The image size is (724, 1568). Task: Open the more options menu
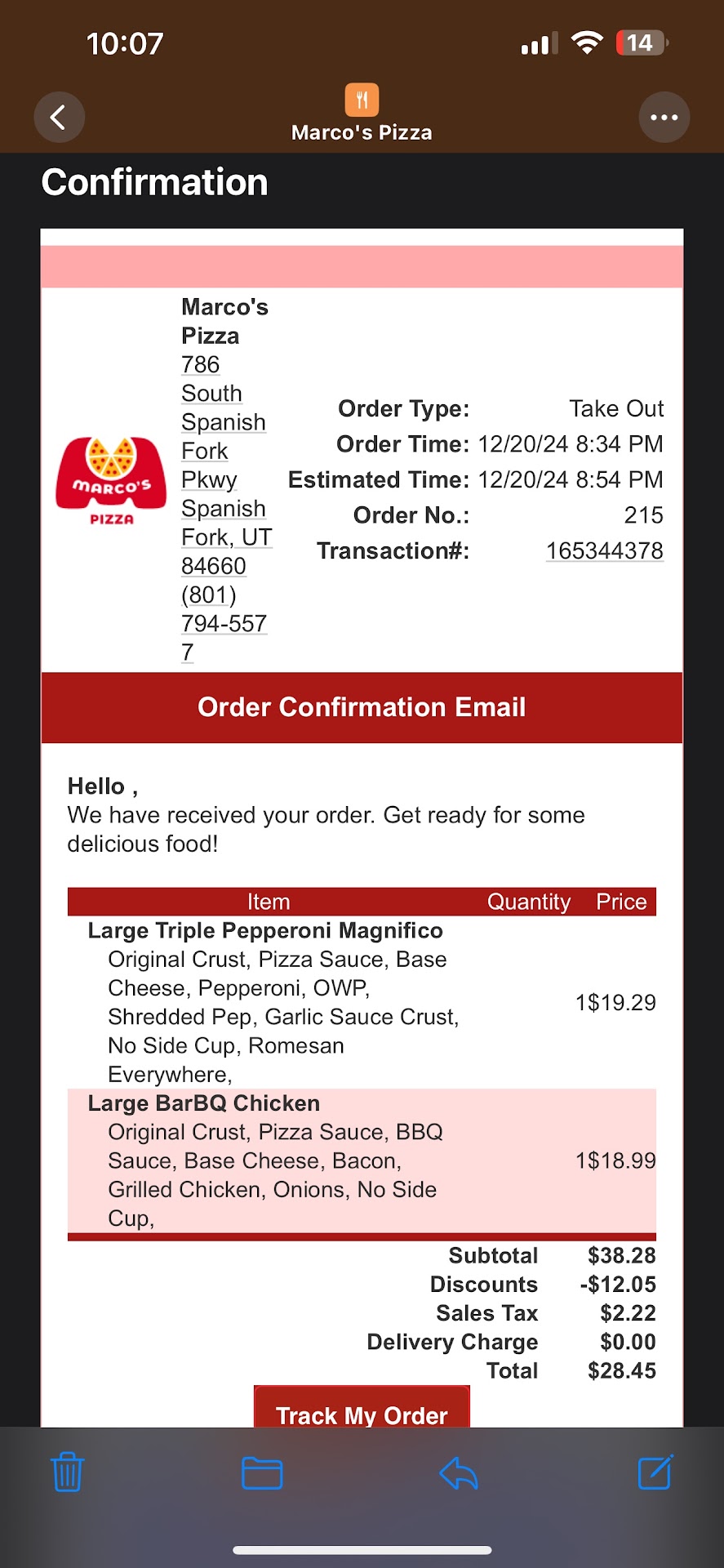[664, 118]
